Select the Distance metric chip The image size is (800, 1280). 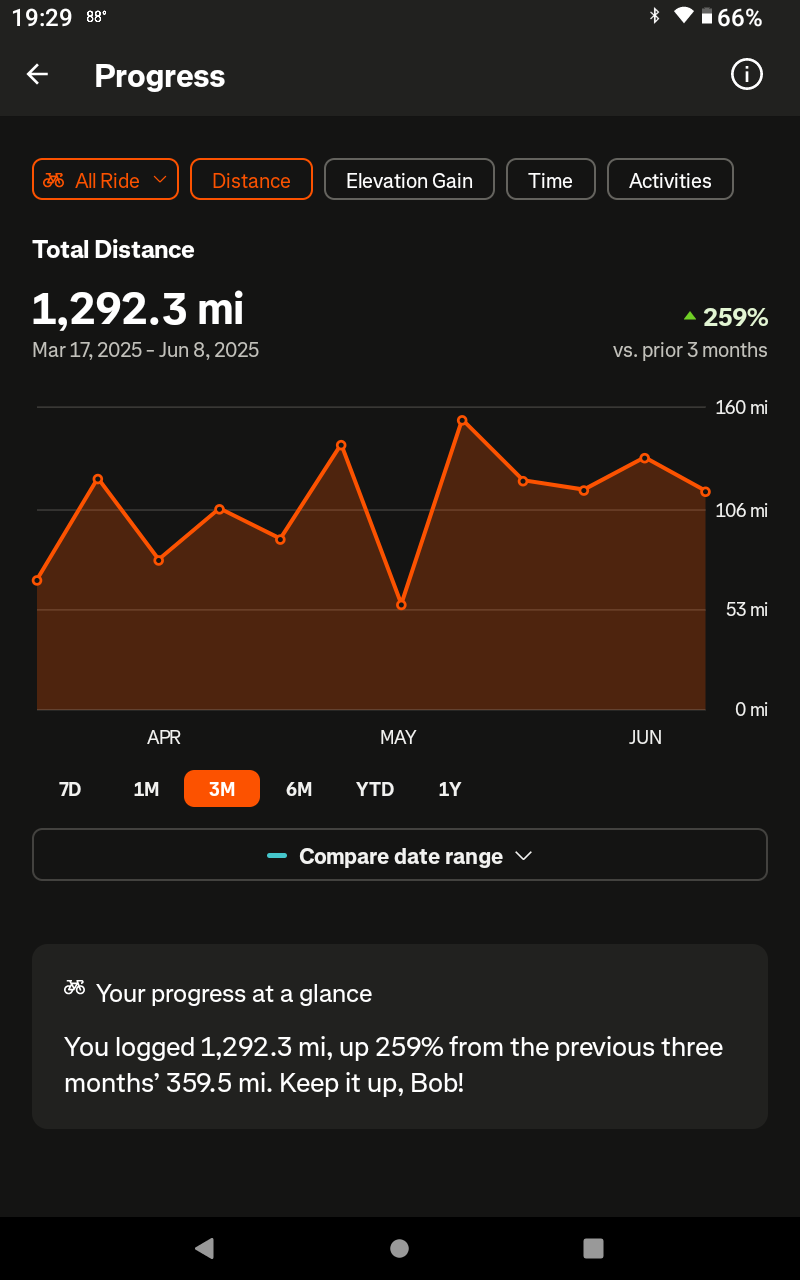251,180
